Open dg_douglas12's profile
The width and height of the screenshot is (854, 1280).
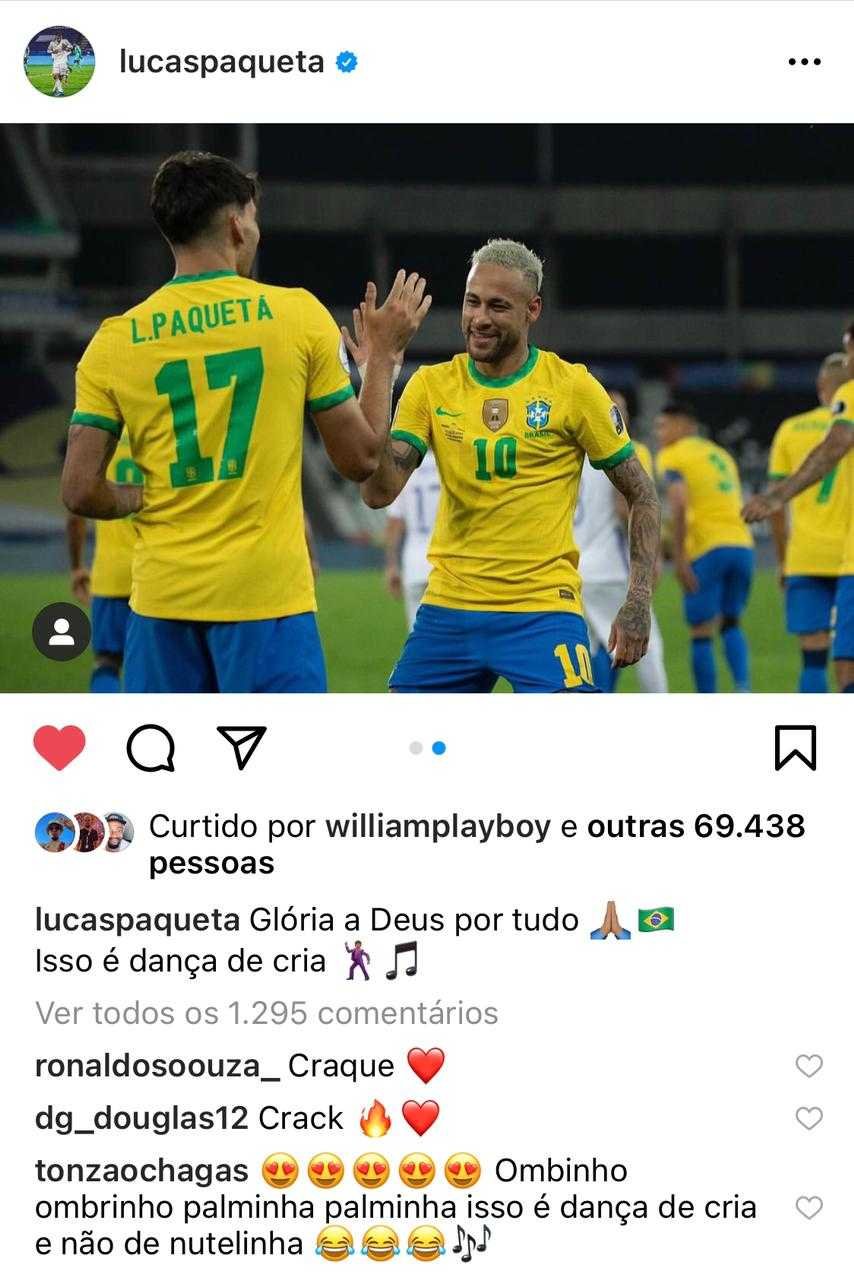pyautogui.click(x=141, y=1118)
